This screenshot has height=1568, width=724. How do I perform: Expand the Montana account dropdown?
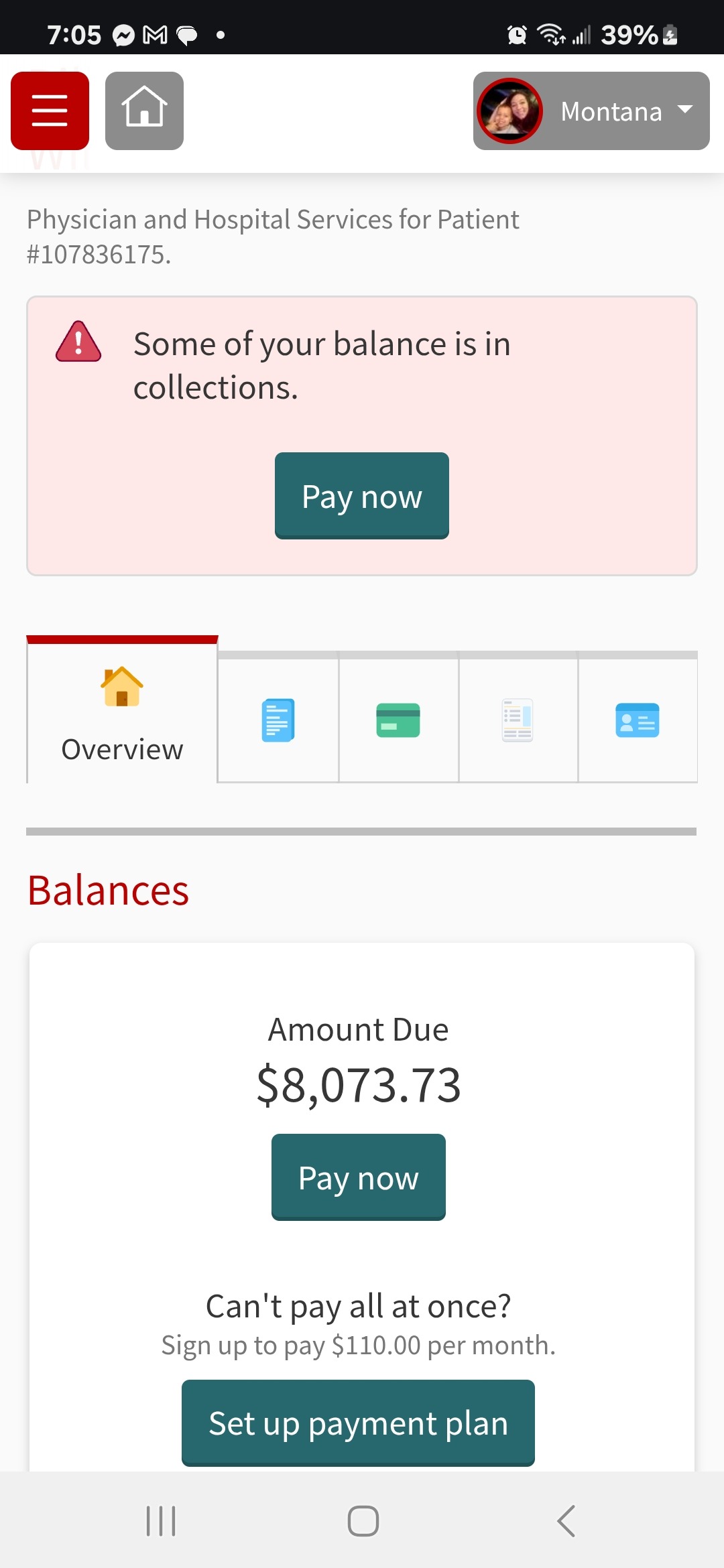(591, 111)
